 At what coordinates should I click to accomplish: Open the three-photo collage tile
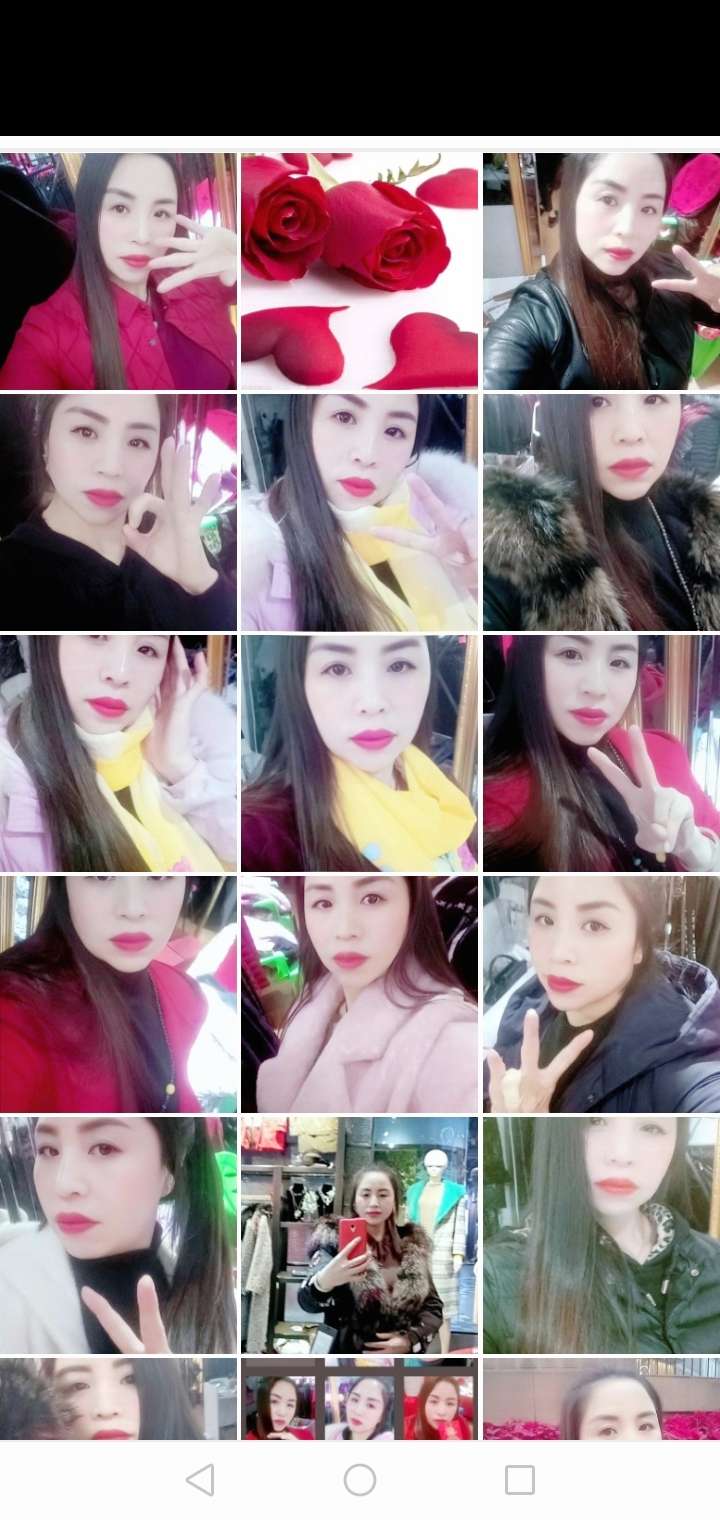[x=359, y=1398]
